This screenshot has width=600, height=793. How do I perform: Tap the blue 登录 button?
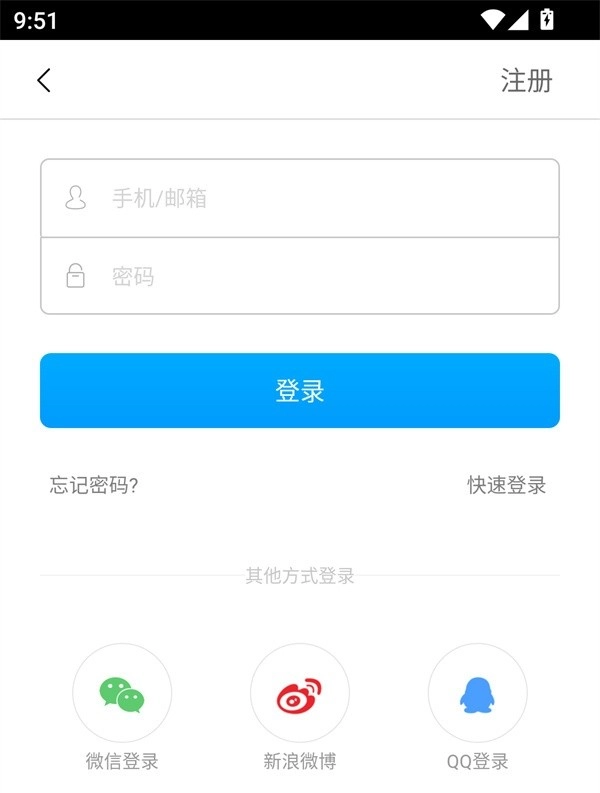tap(300, 391)
